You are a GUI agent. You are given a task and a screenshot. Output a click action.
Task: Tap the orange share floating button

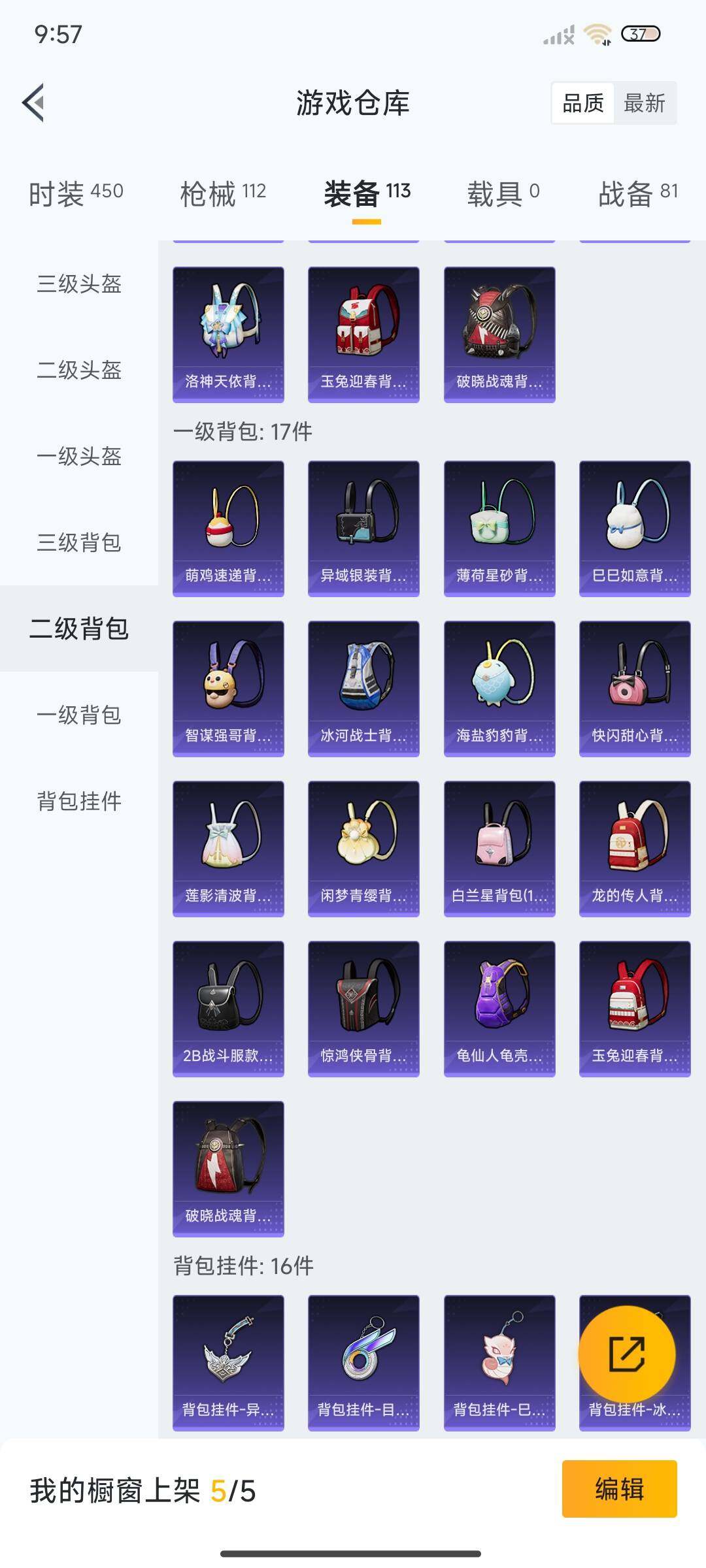tap(626, 1354)
